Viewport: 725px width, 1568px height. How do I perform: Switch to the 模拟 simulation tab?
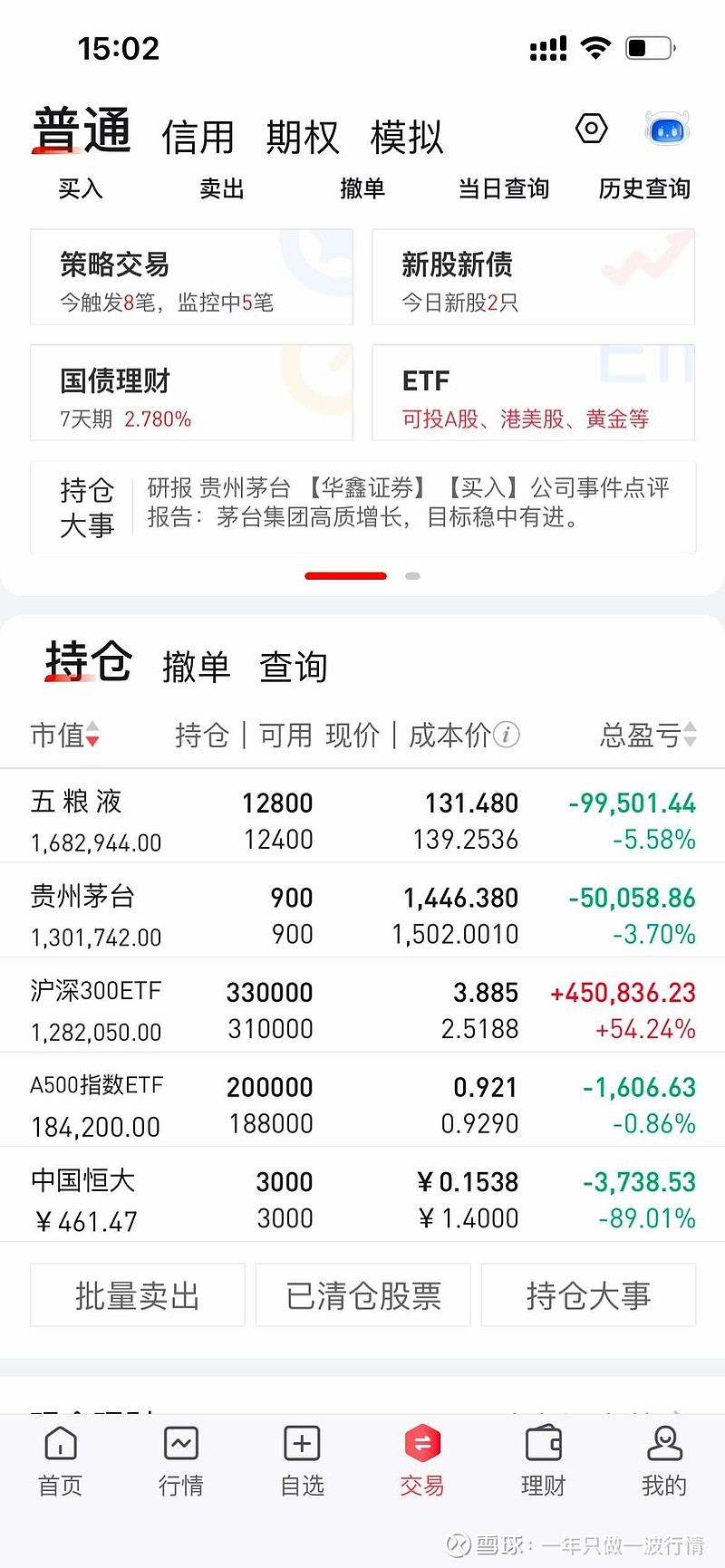405,136
